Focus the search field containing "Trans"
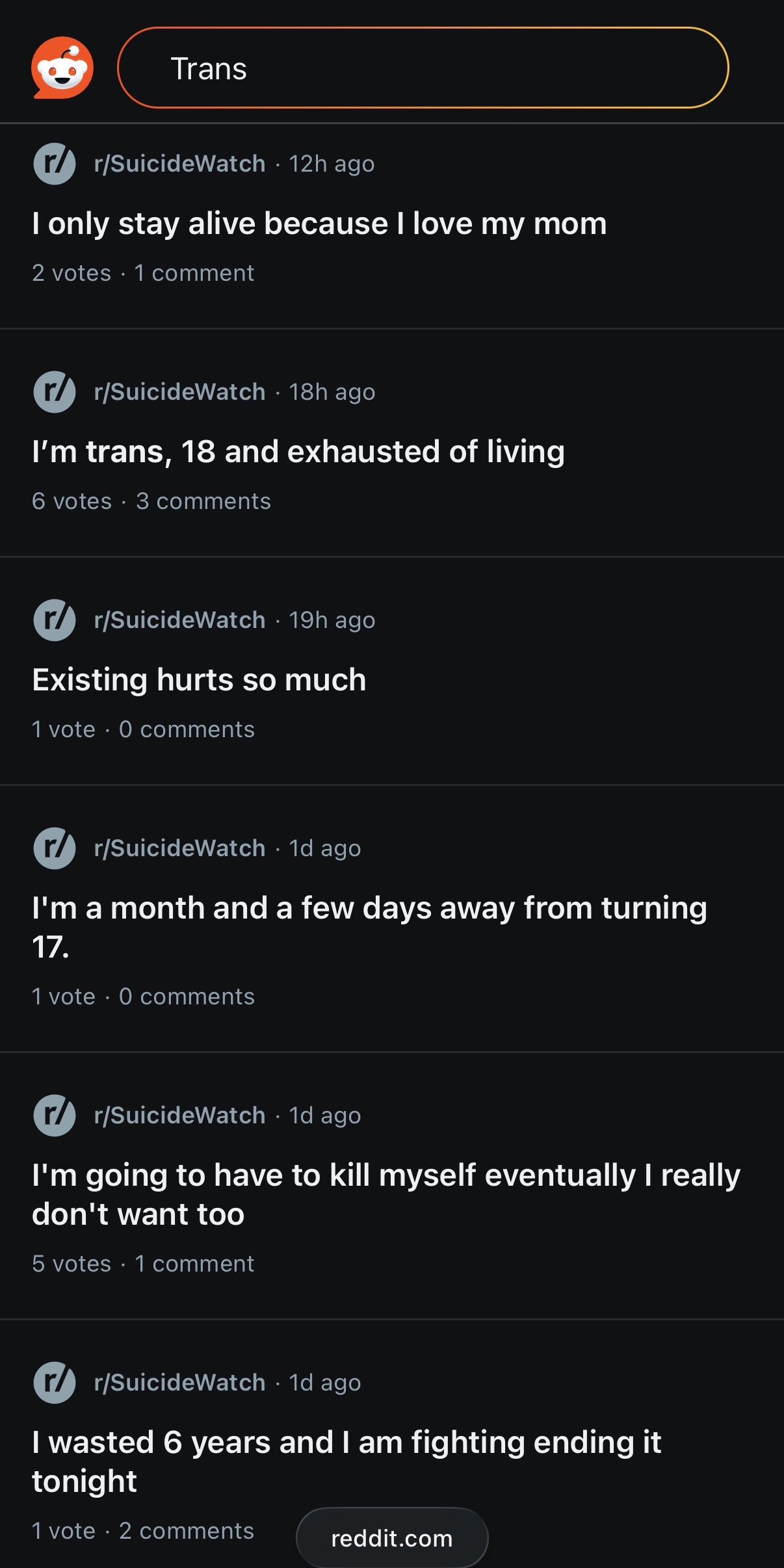The height and width of the screenshot is (1568, 784). (423, 68)
